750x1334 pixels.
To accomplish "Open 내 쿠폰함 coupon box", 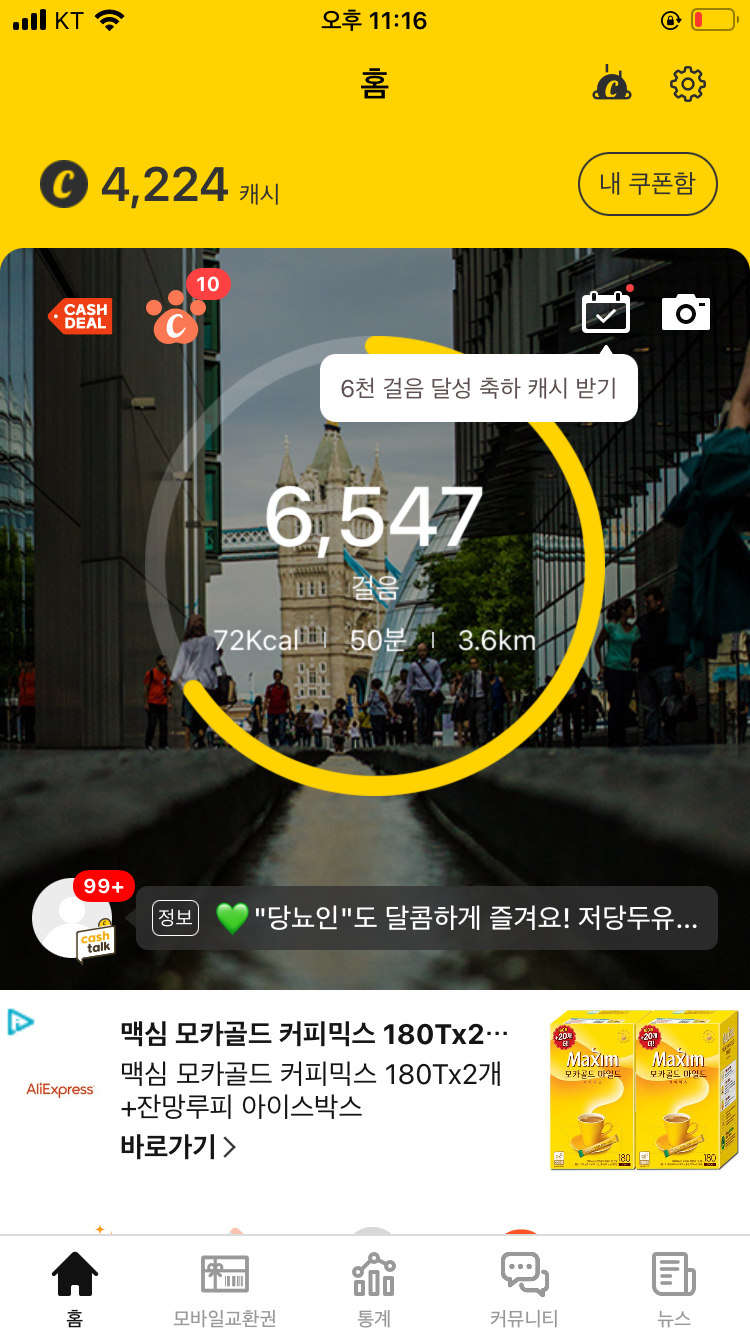I will 648,184.
